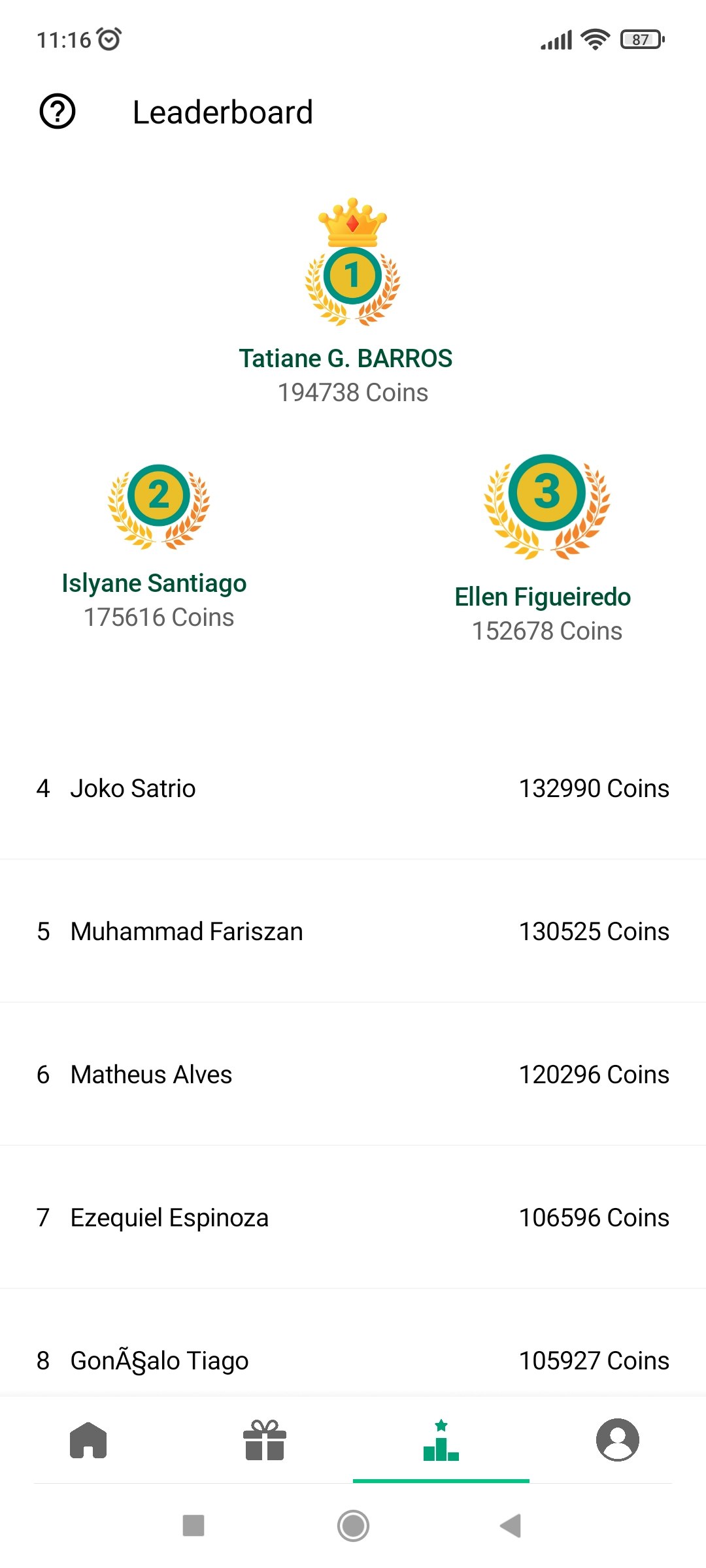Tap the system home button
706x1568 pixels.
(353, 1526)
